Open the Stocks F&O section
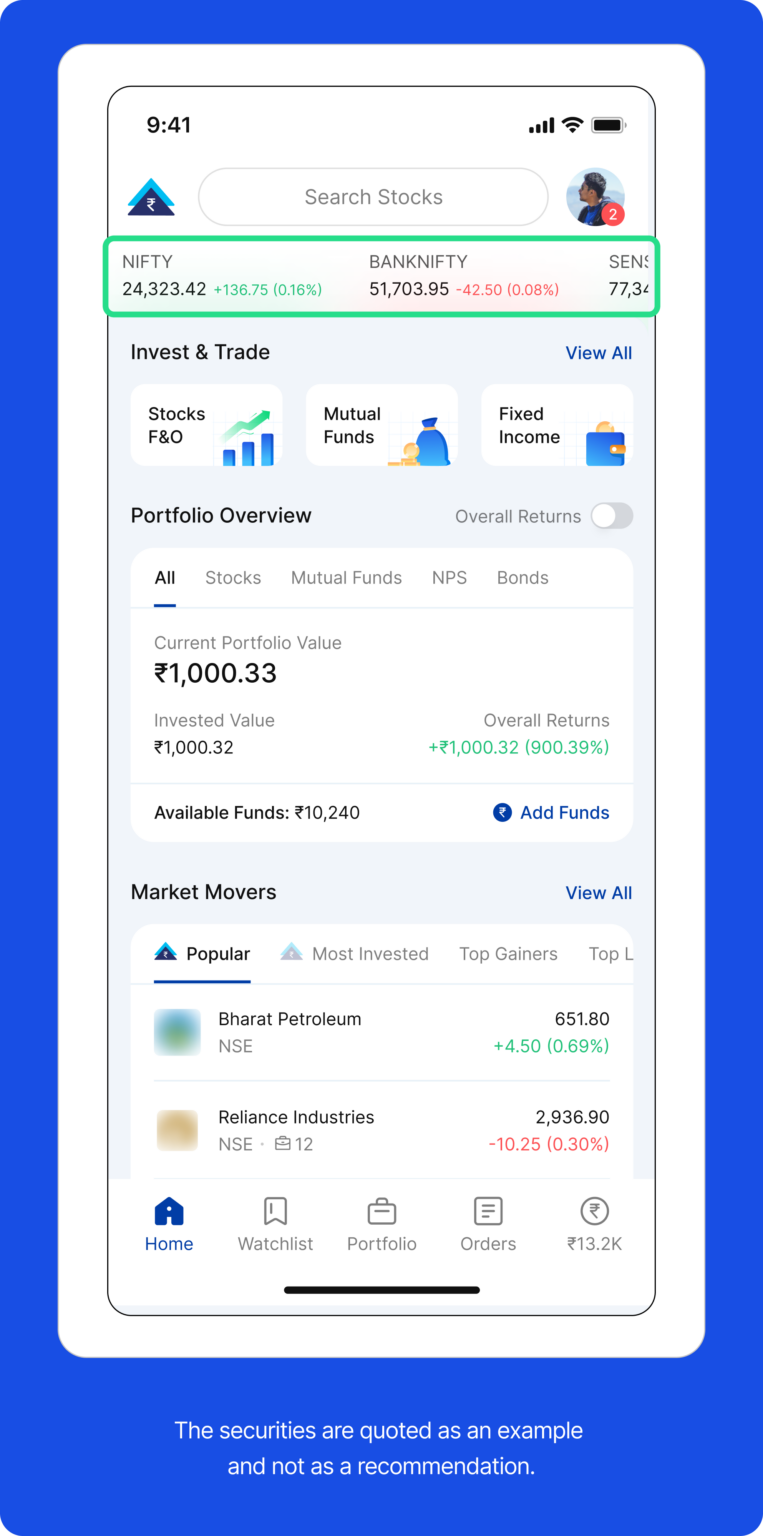Viewport: 763px width, 1536px height. coord(206,424)
